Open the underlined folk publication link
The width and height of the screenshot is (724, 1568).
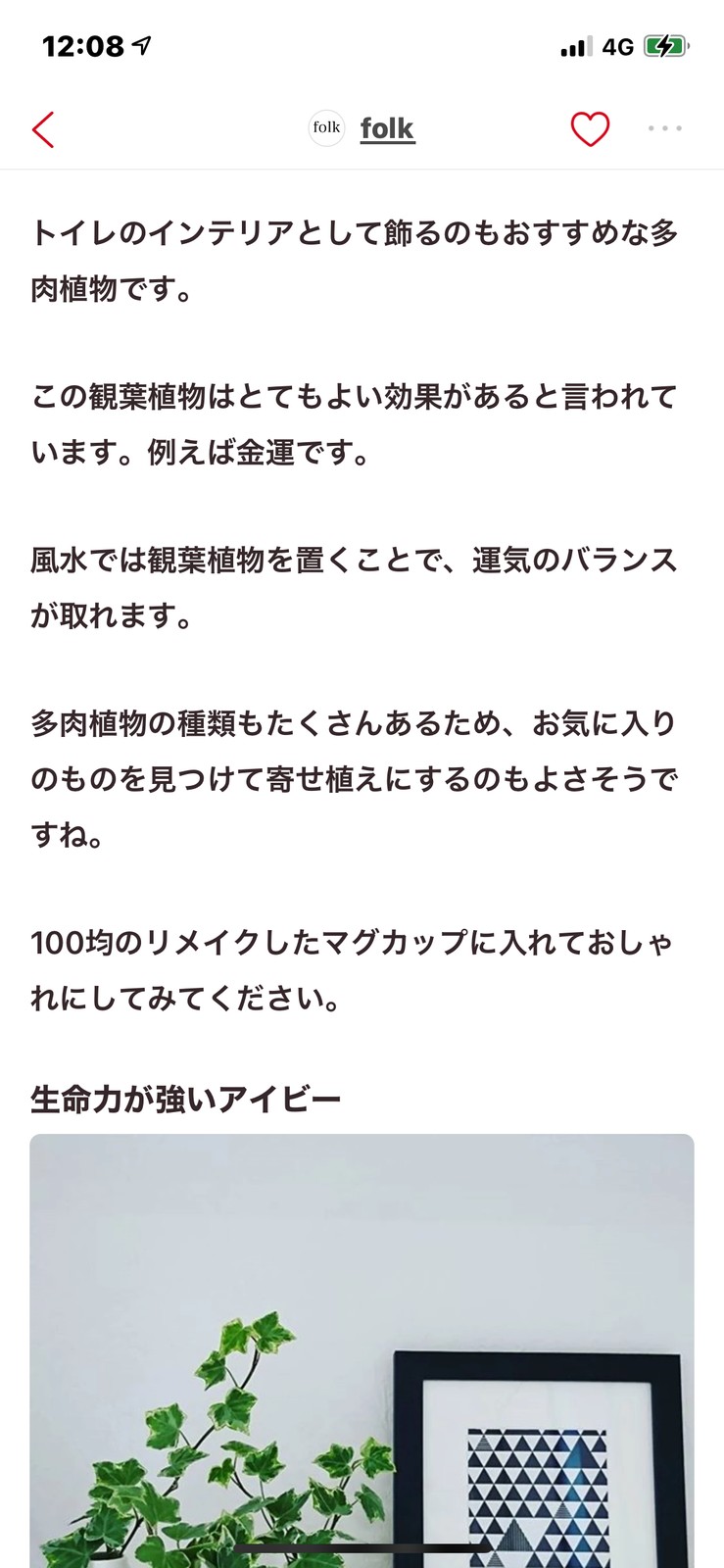387,127
